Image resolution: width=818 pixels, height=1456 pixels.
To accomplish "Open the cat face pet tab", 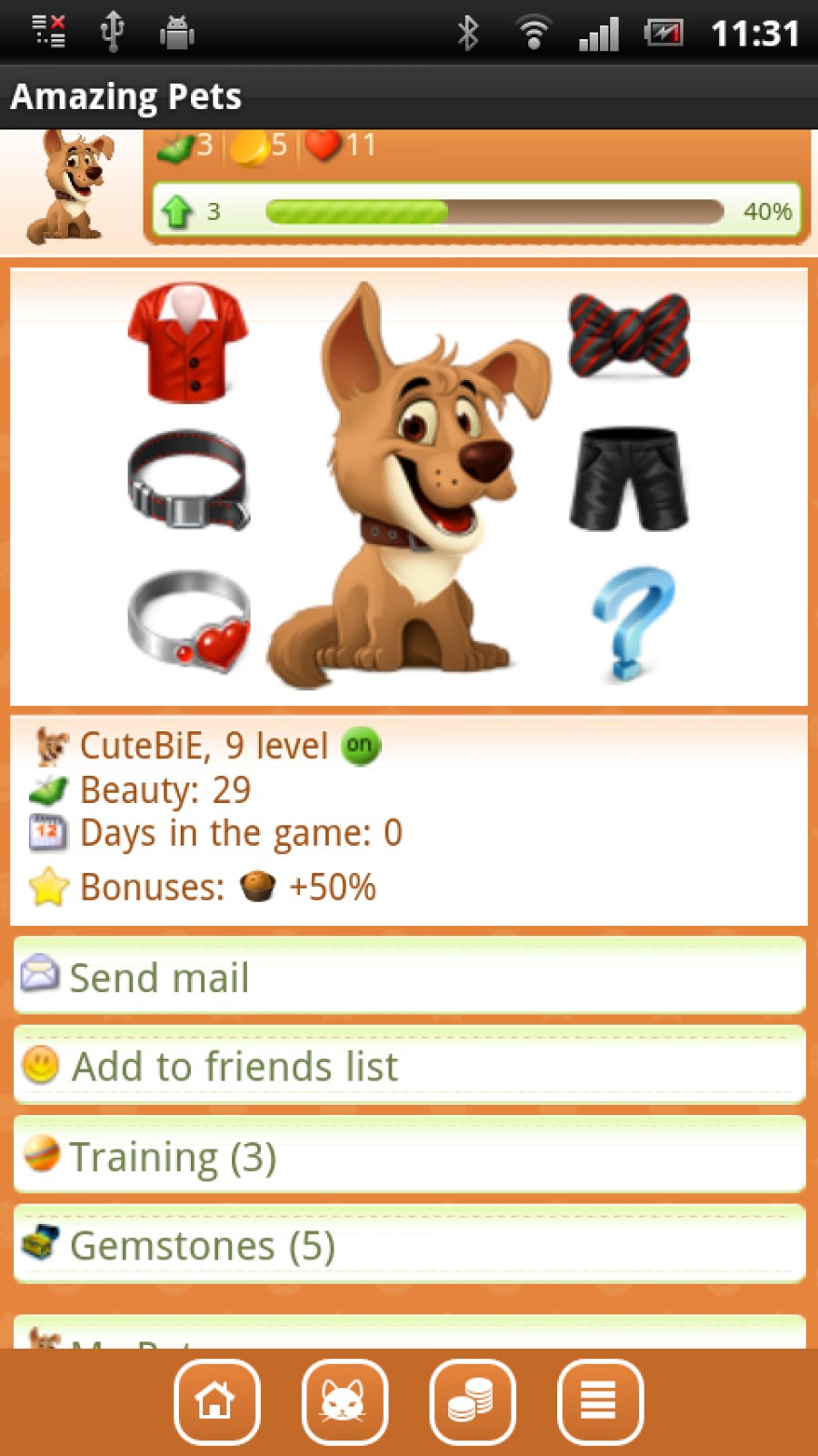I will pyautogui.click(x=344, y=1401).
